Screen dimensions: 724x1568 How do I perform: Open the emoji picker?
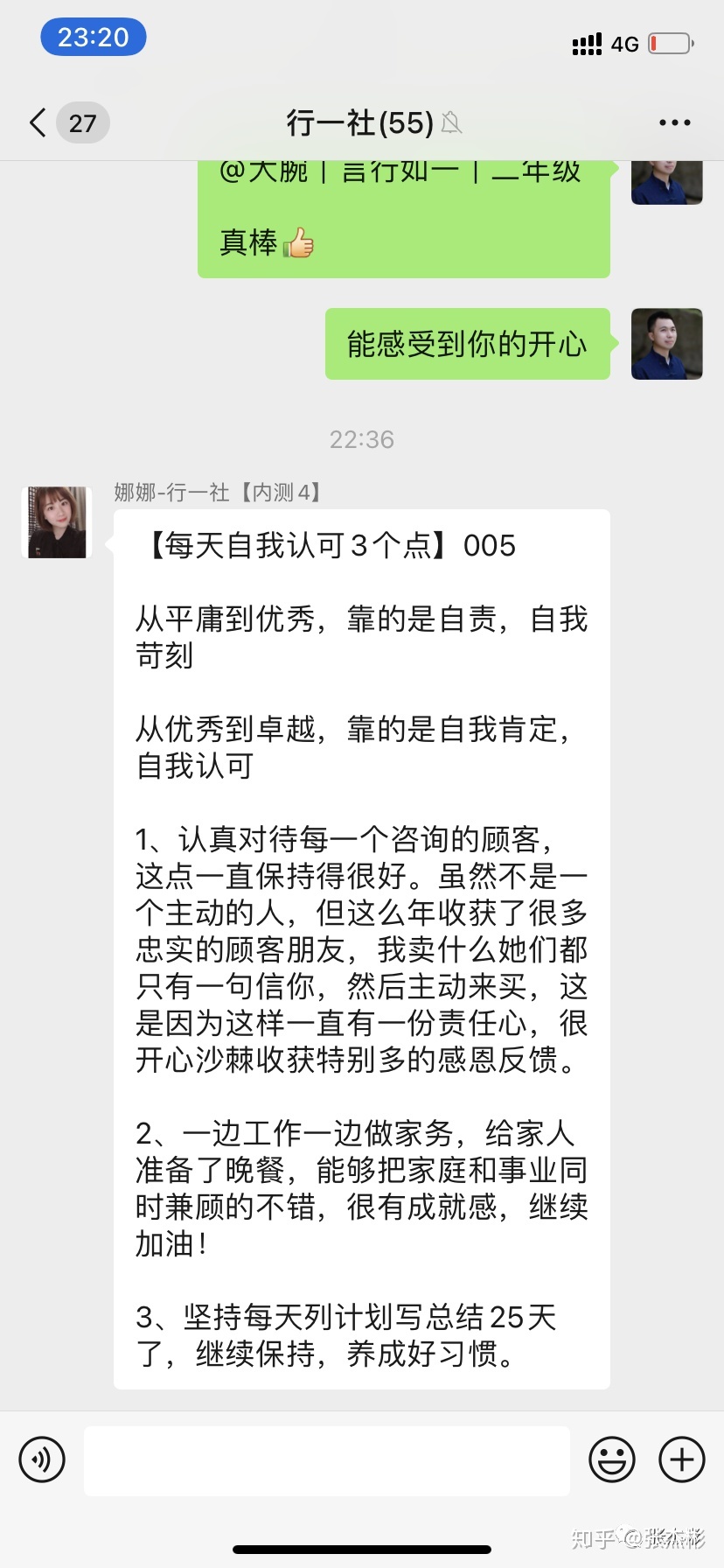(x=611, y=1459)
